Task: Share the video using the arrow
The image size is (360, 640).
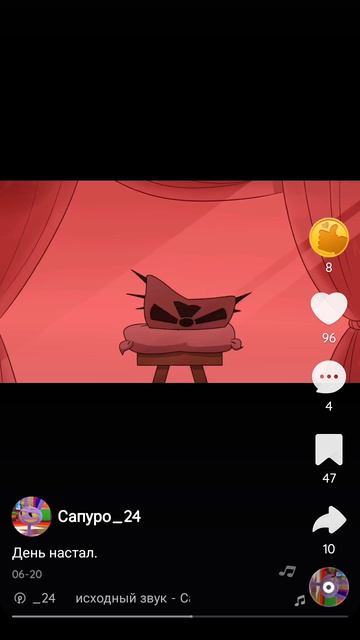Action: pyautogui.click(x=329, y=520)
